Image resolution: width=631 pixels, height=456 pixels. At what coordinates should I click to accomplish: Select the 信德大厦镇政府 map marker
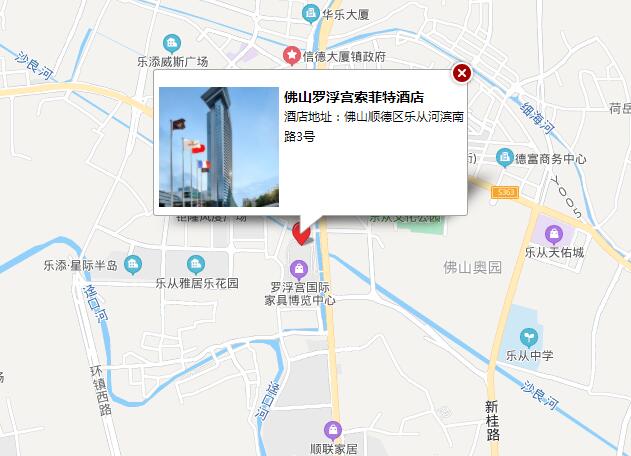click(x=292, y=54)
